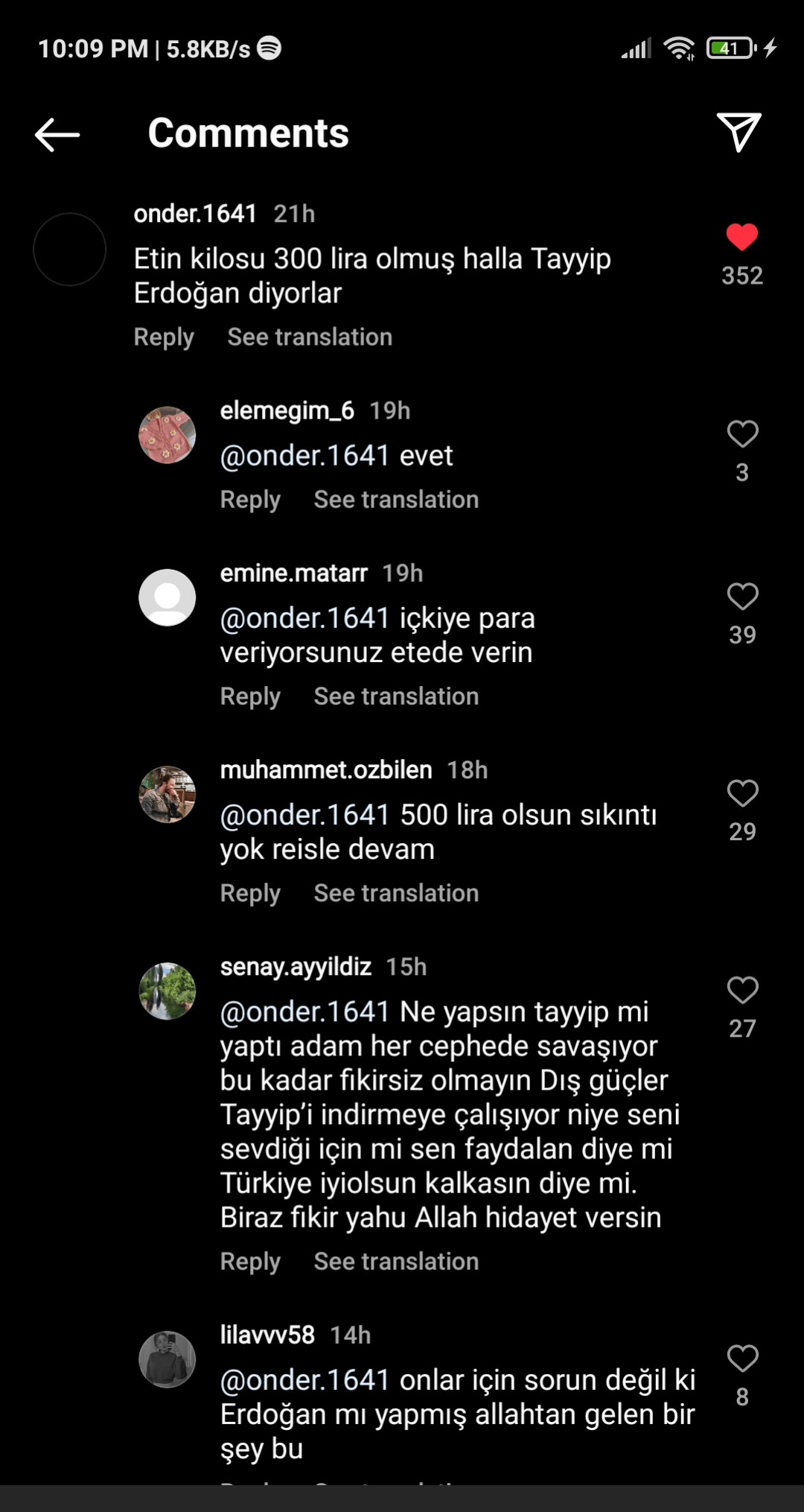Like senay.ayyildiz's long reply
This screenshot has width=804, height=1512.
point(741,990)
